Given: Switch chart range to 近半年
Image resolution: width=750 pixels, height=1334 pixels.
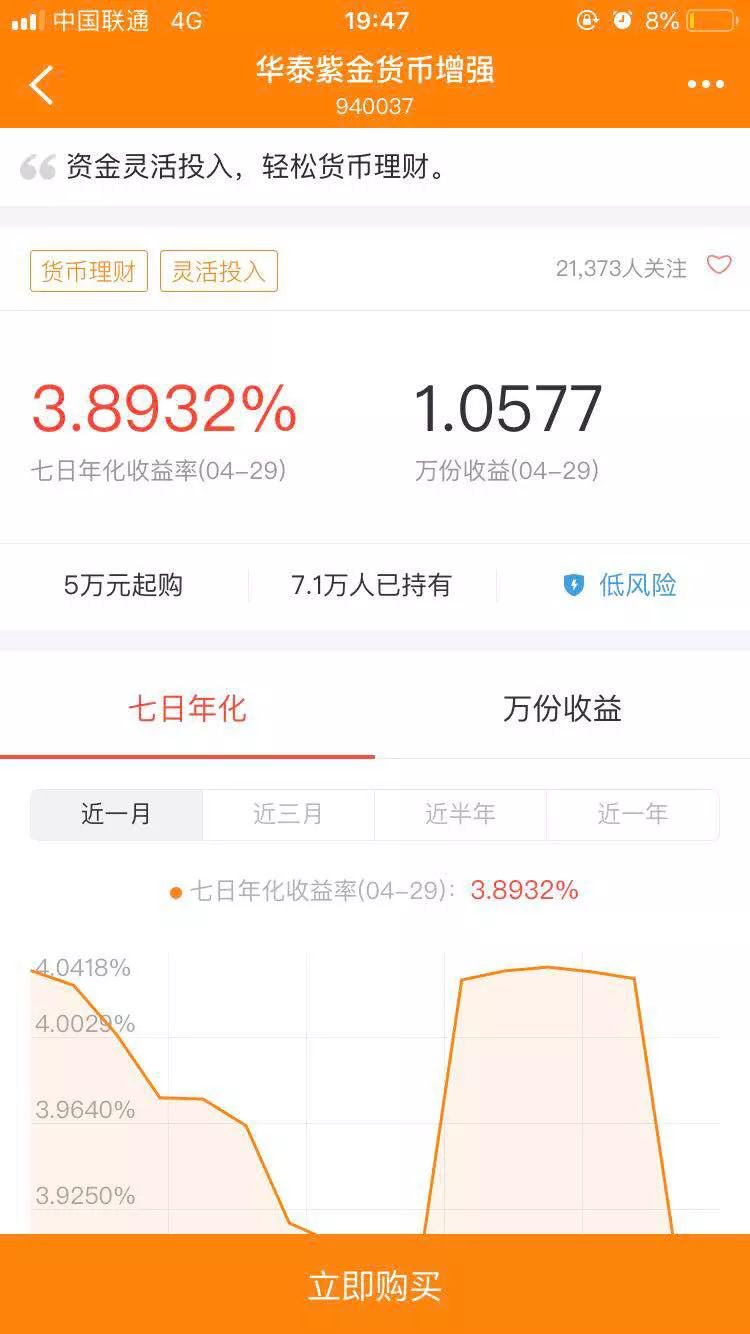Looking at the screenshot, I should (461, 814).
